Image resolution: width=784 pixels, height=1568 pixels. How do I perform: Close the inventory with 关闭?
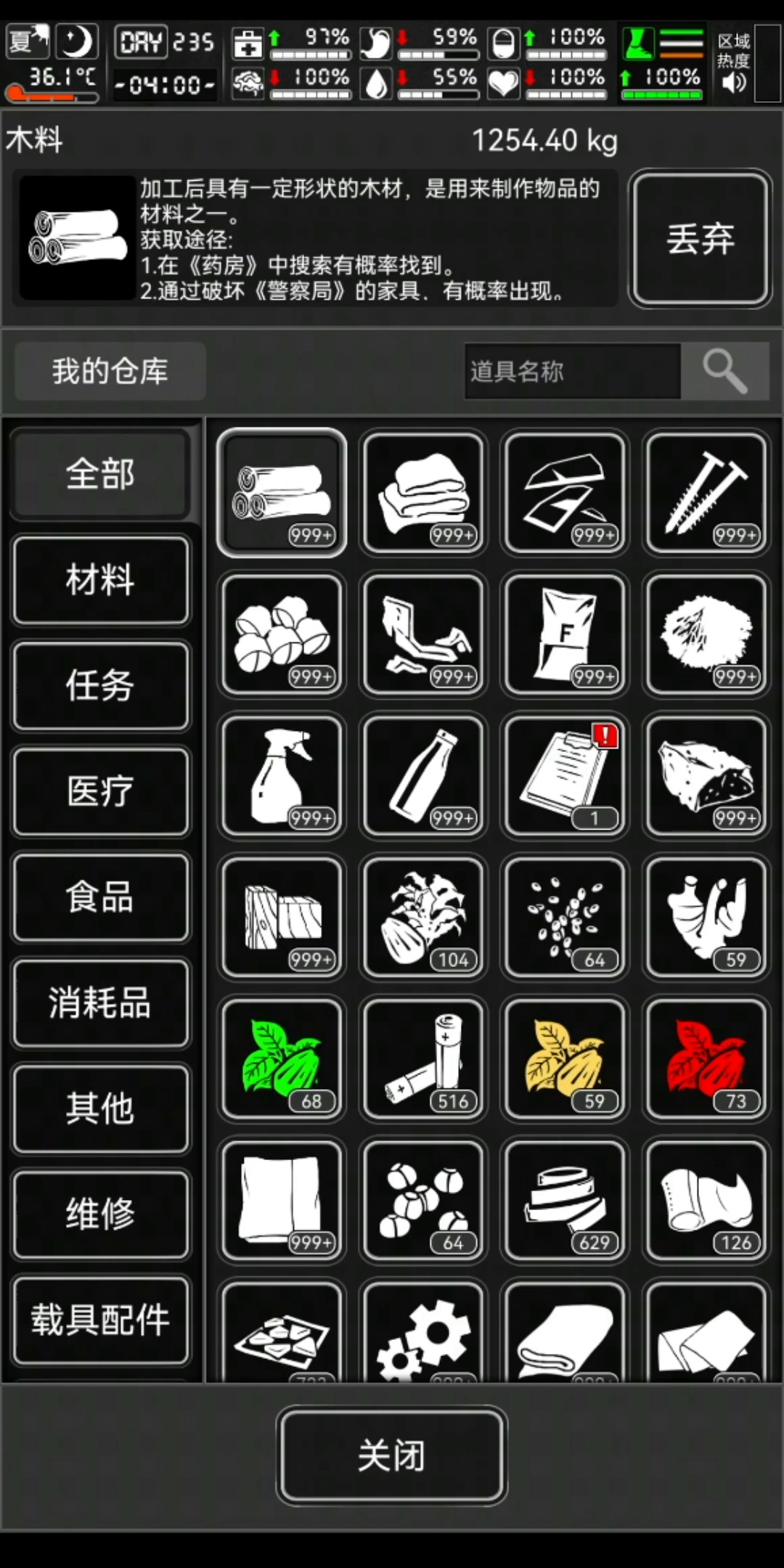[x=391, y=1455]
